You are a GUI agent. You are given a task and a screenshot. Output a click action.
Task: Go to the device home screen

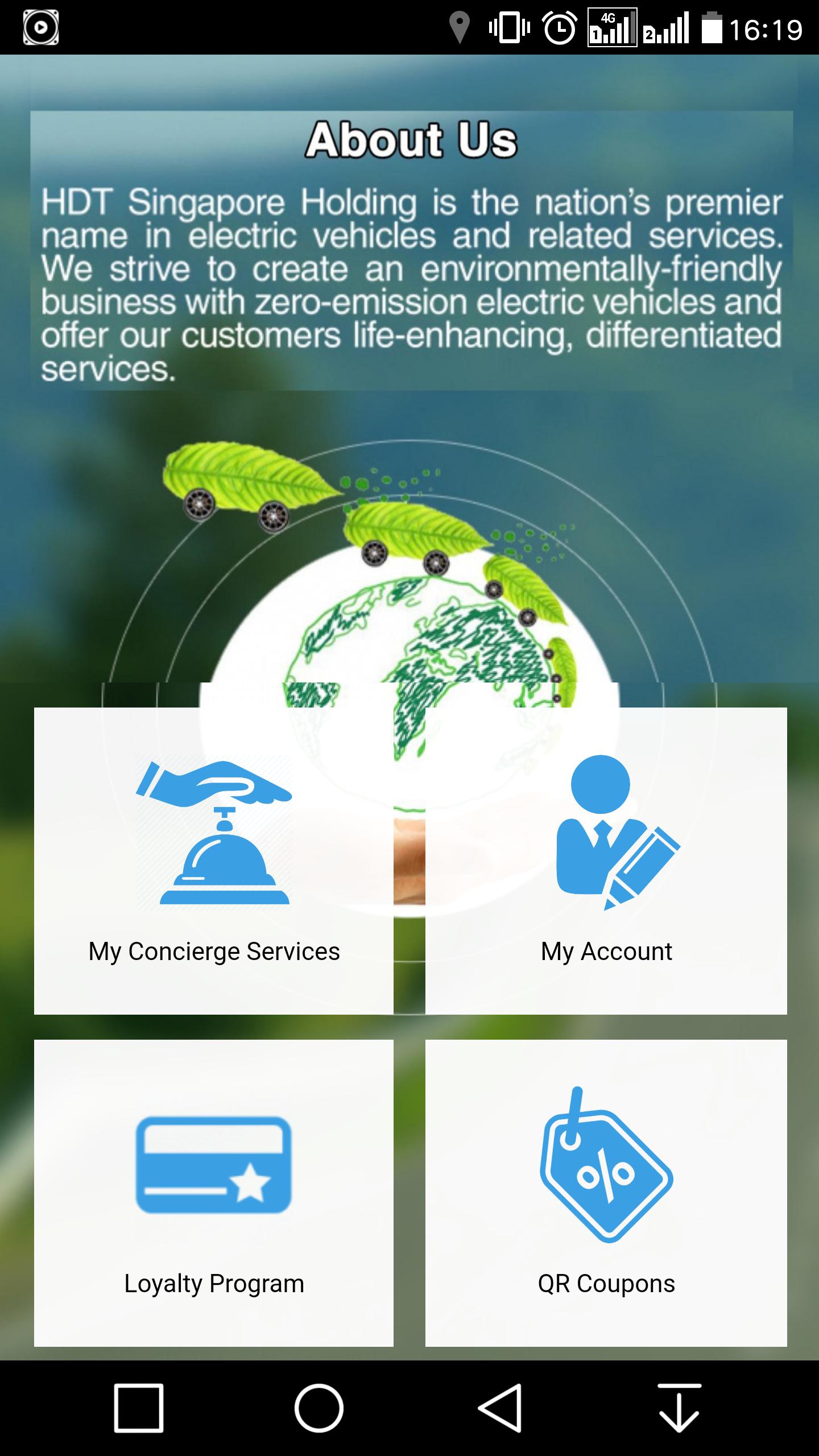[318, 1408]
